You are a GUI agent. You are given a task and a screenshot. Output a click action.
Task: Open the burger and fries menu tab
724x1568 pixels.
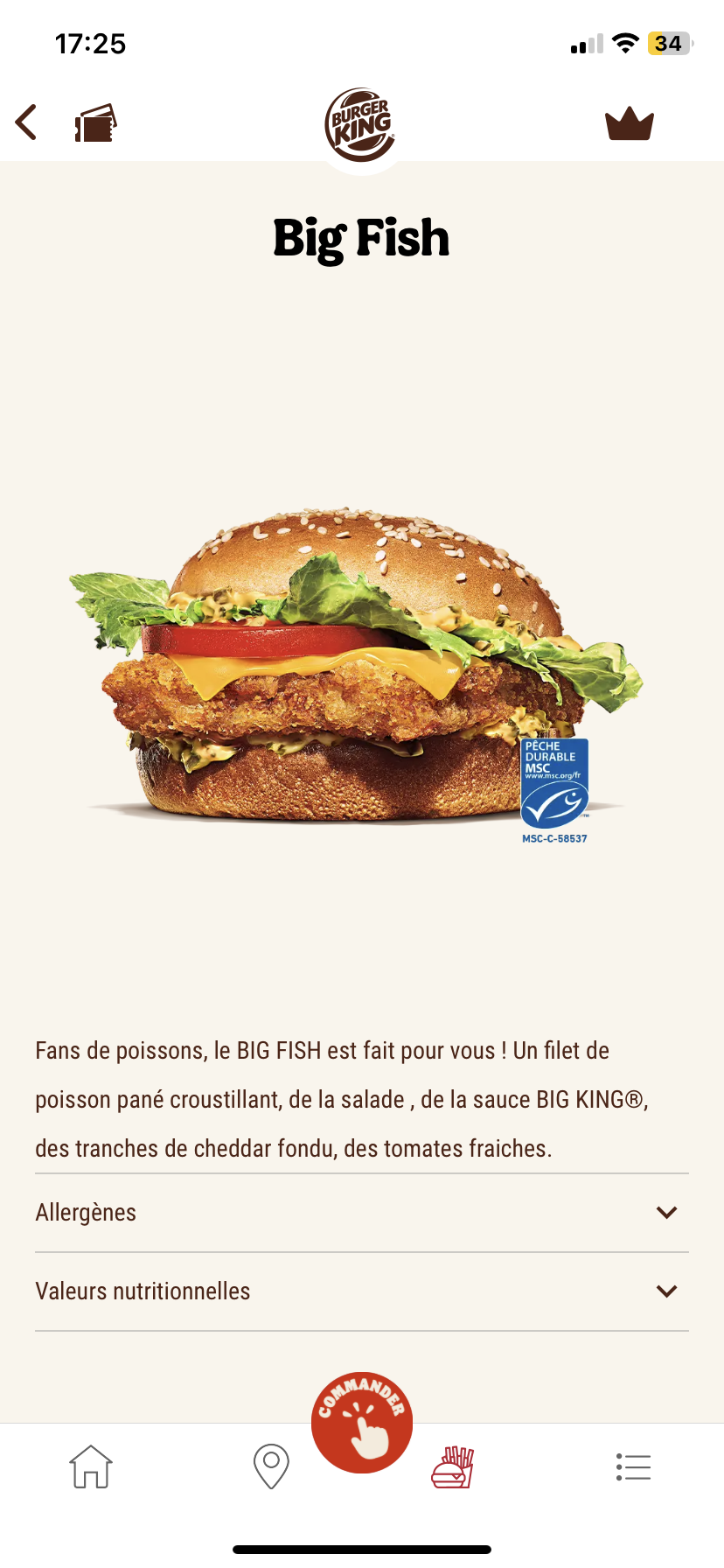[x=453, y=1466]
